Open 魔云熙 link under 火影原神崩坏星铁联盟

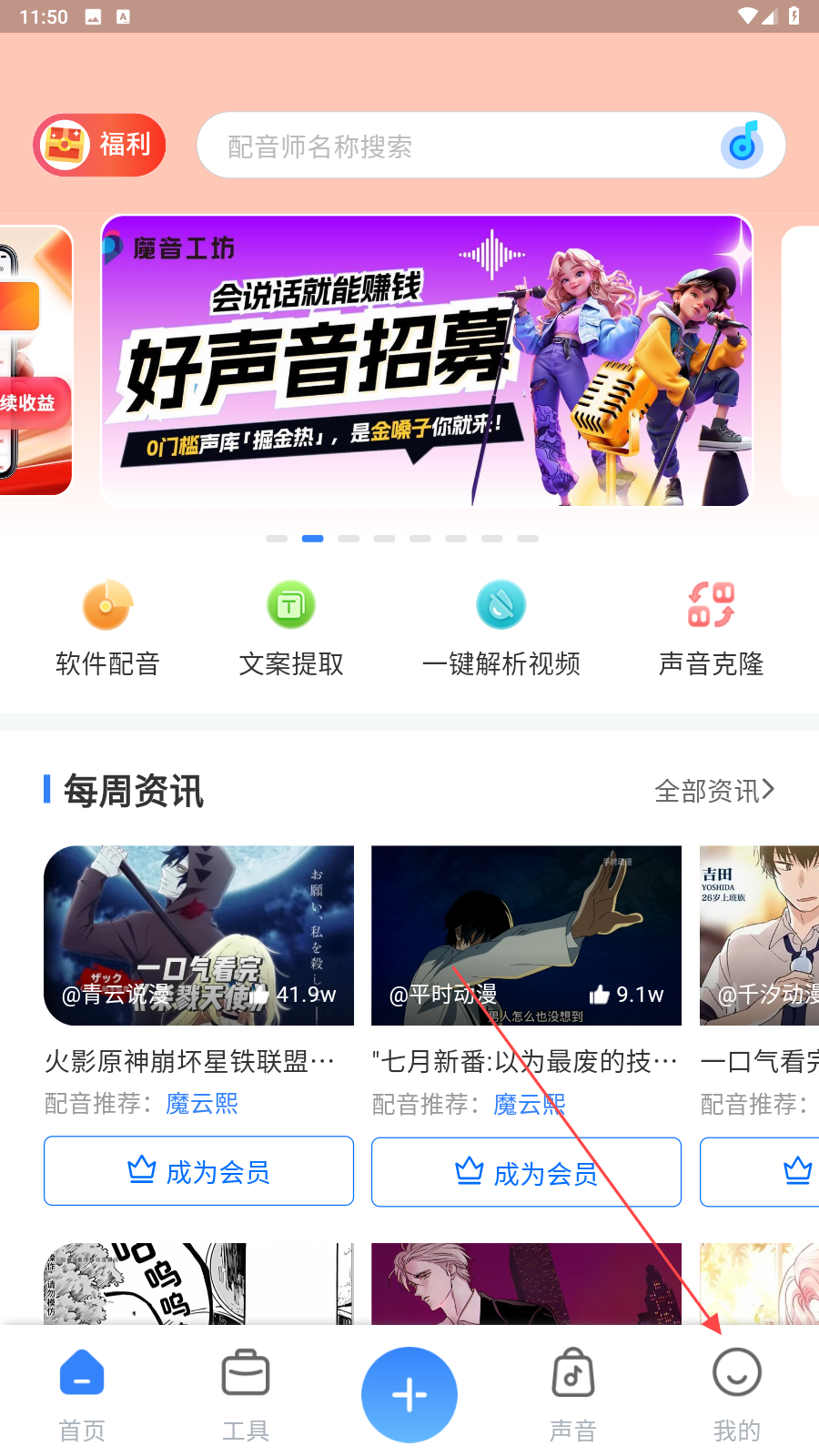(x=202, y=1104)
